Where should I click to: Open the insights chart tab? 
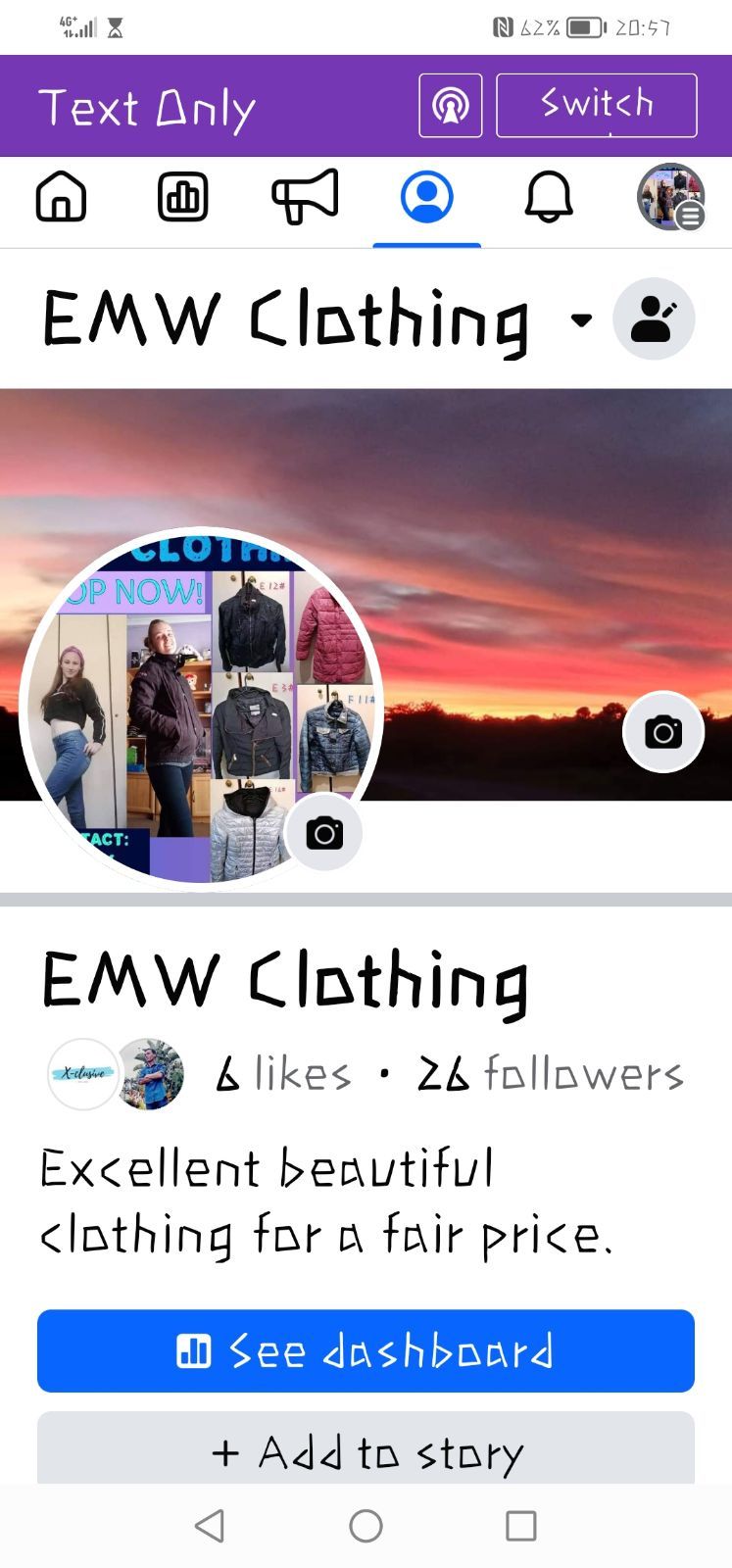183,197
